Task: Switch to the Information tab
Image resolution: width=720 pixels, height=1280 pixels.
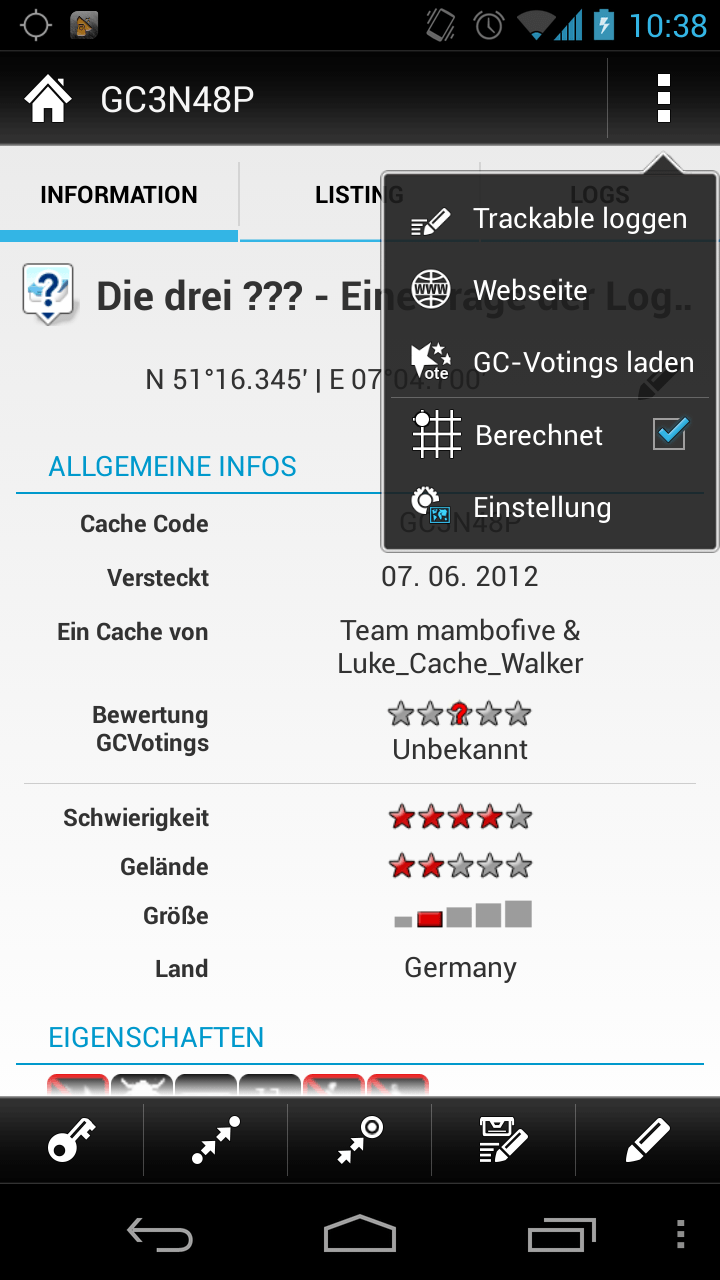Action: point(119,195)
